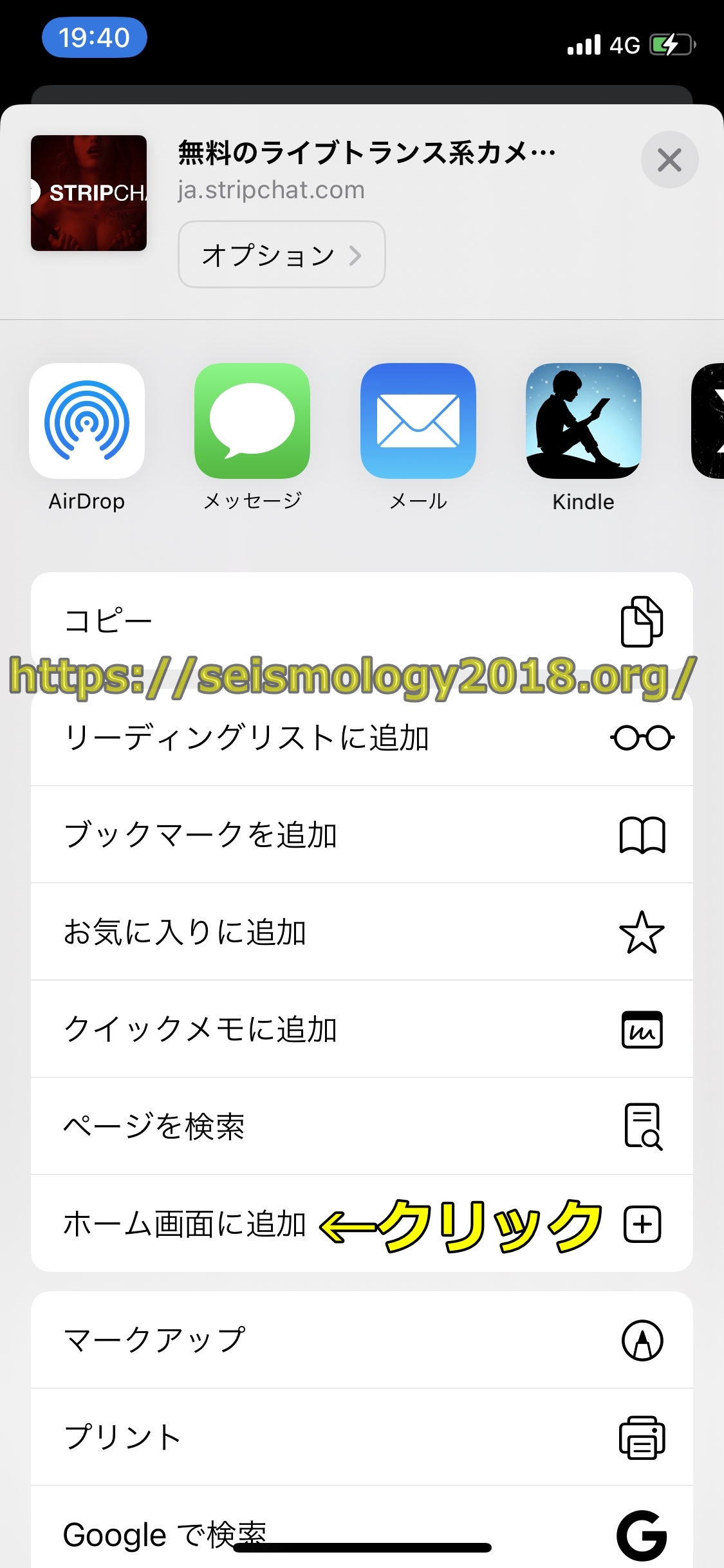Screen dimensions: 724x1568
Task: Share via メール app
Action: 418,422
